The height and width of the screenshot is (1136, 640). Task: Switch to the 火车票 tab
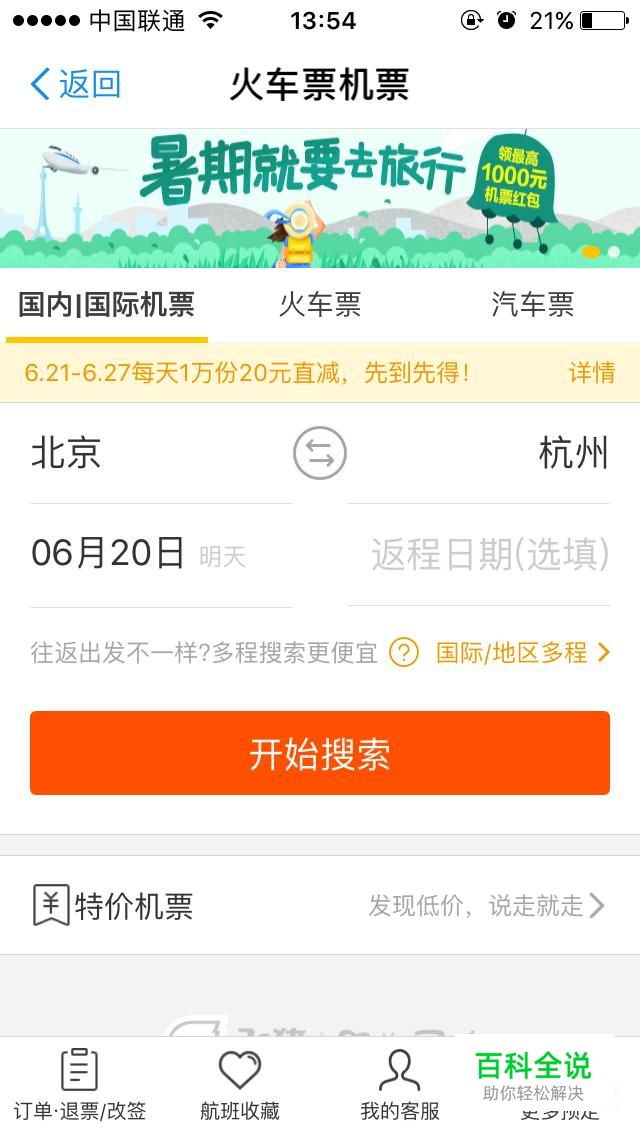pos(320,304)
